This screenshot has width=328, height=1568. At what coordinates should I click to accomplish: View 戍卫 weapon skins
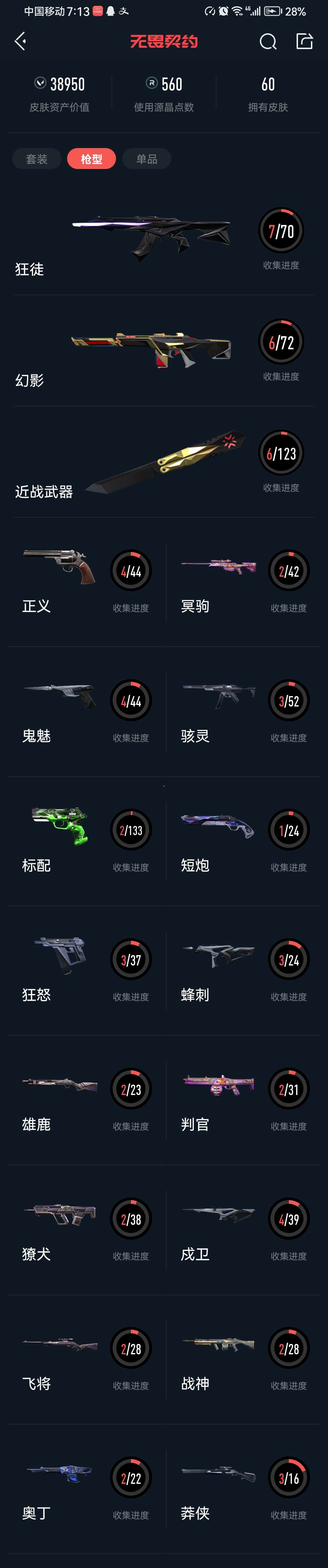point(243,1230)
